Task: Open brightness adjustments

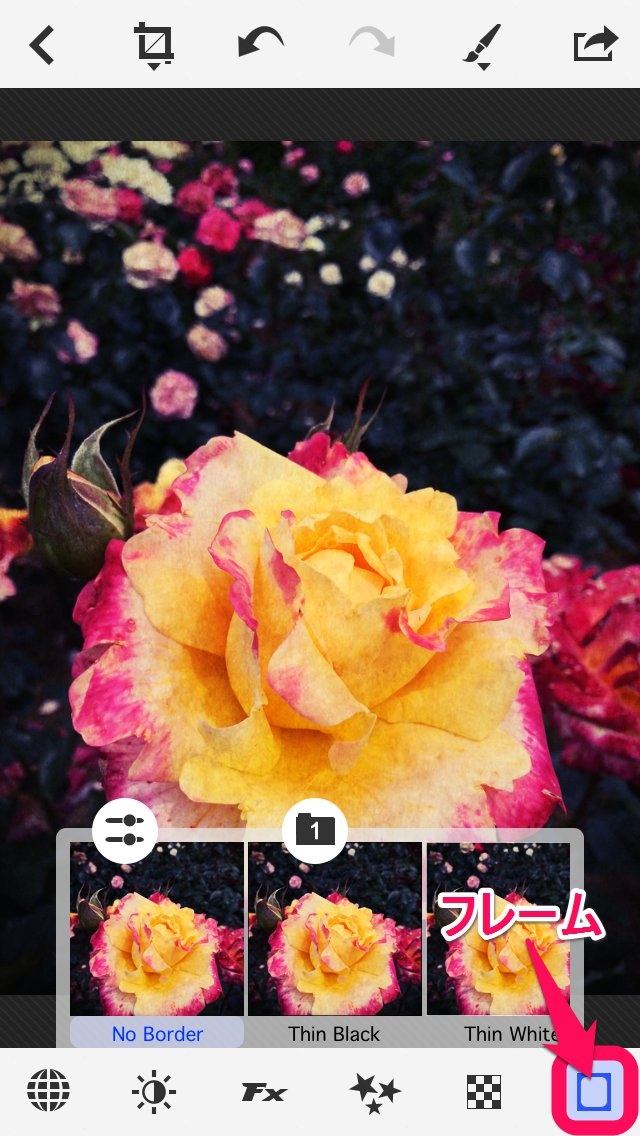Action: 154,1091
